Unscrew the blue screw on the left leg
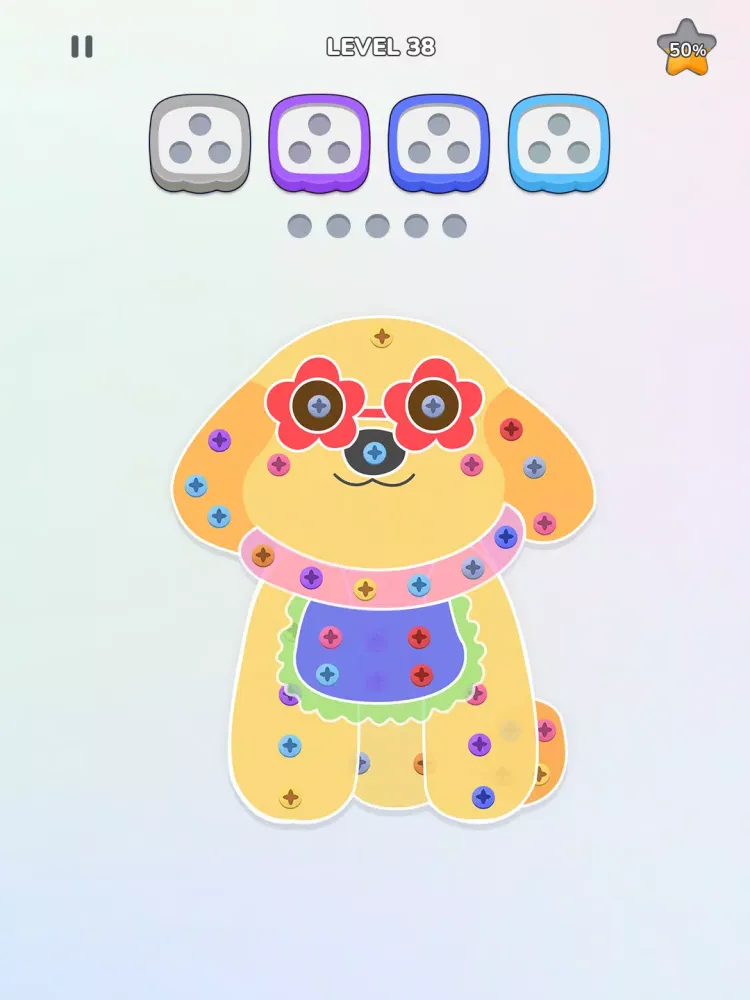 click(x=290, y=745)
